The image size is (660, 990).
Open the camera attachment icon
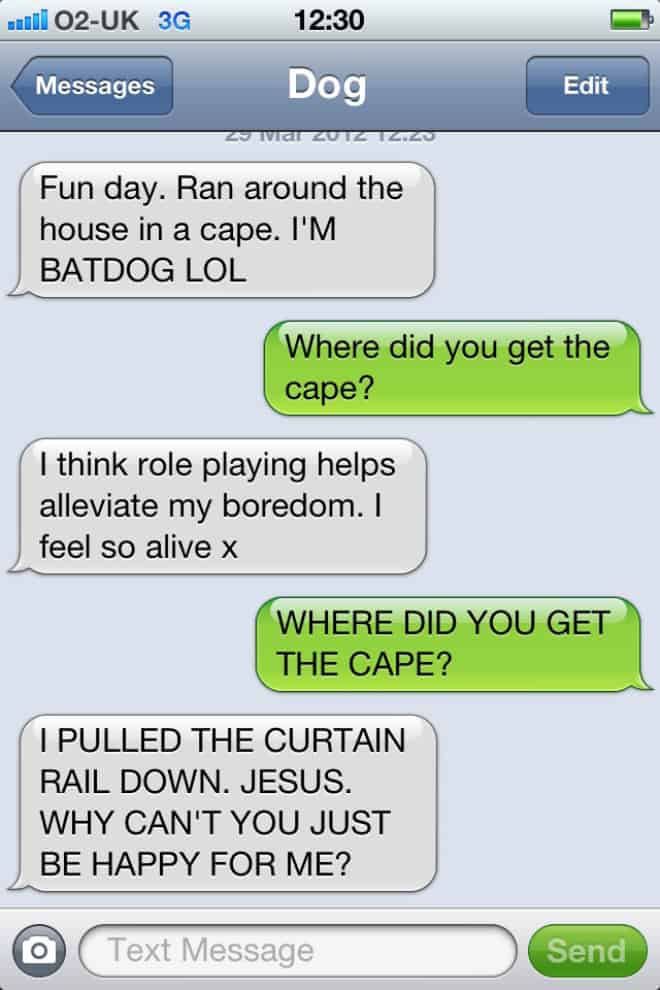click(39, 950)
